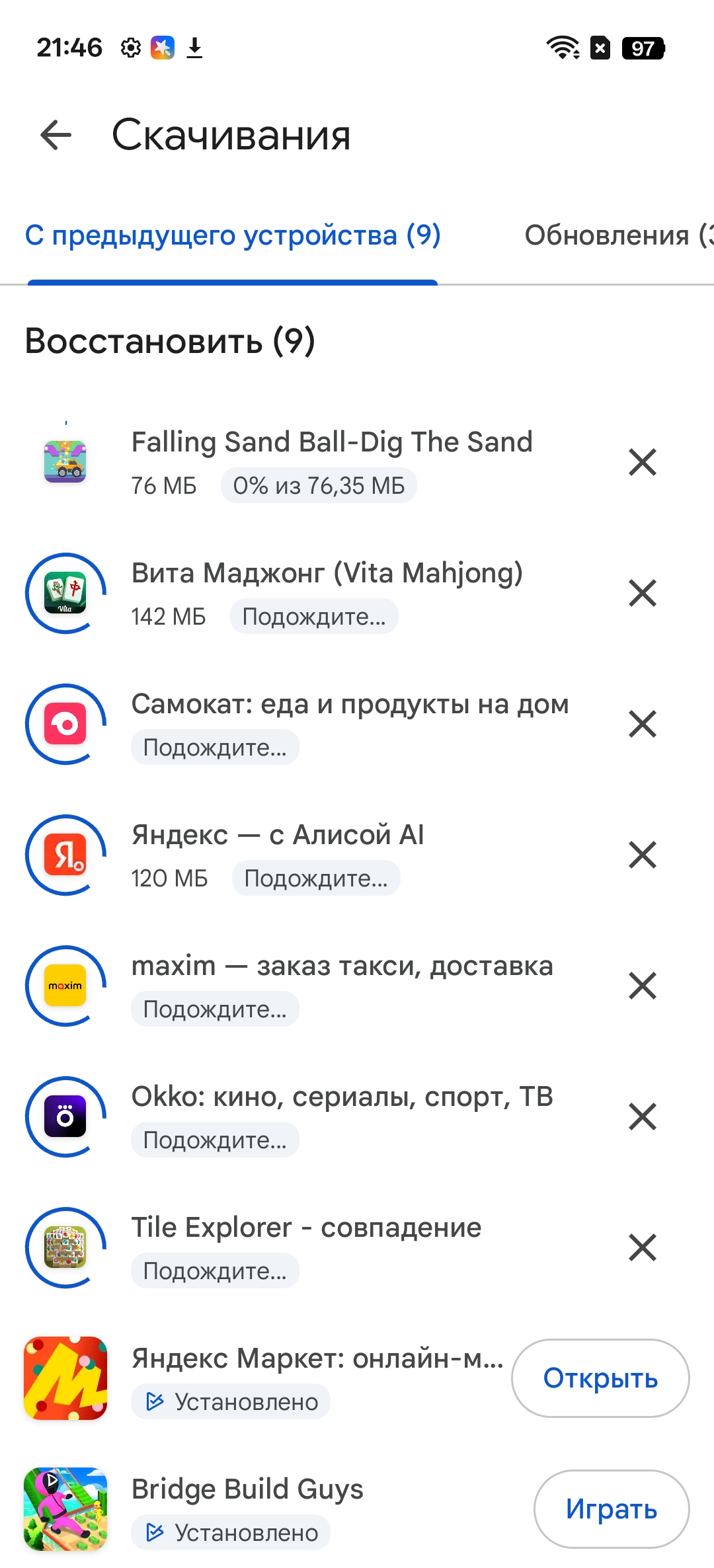Image resolution: width=714 pixels, height=1568 pixels.
Task: View the Okko app row
Action: 341,1097
